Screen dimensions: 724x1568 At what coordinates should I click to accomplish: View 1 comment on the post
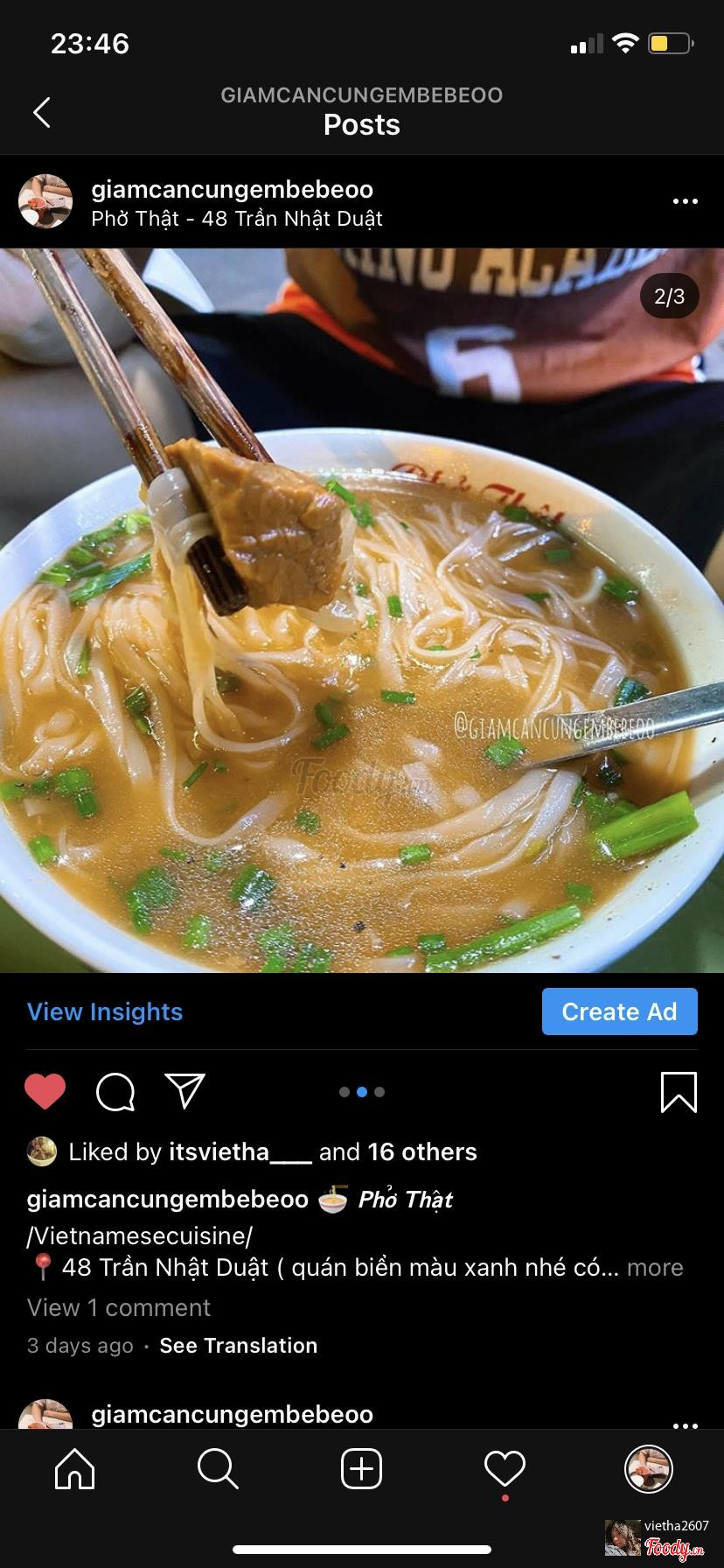[119, 1307]
